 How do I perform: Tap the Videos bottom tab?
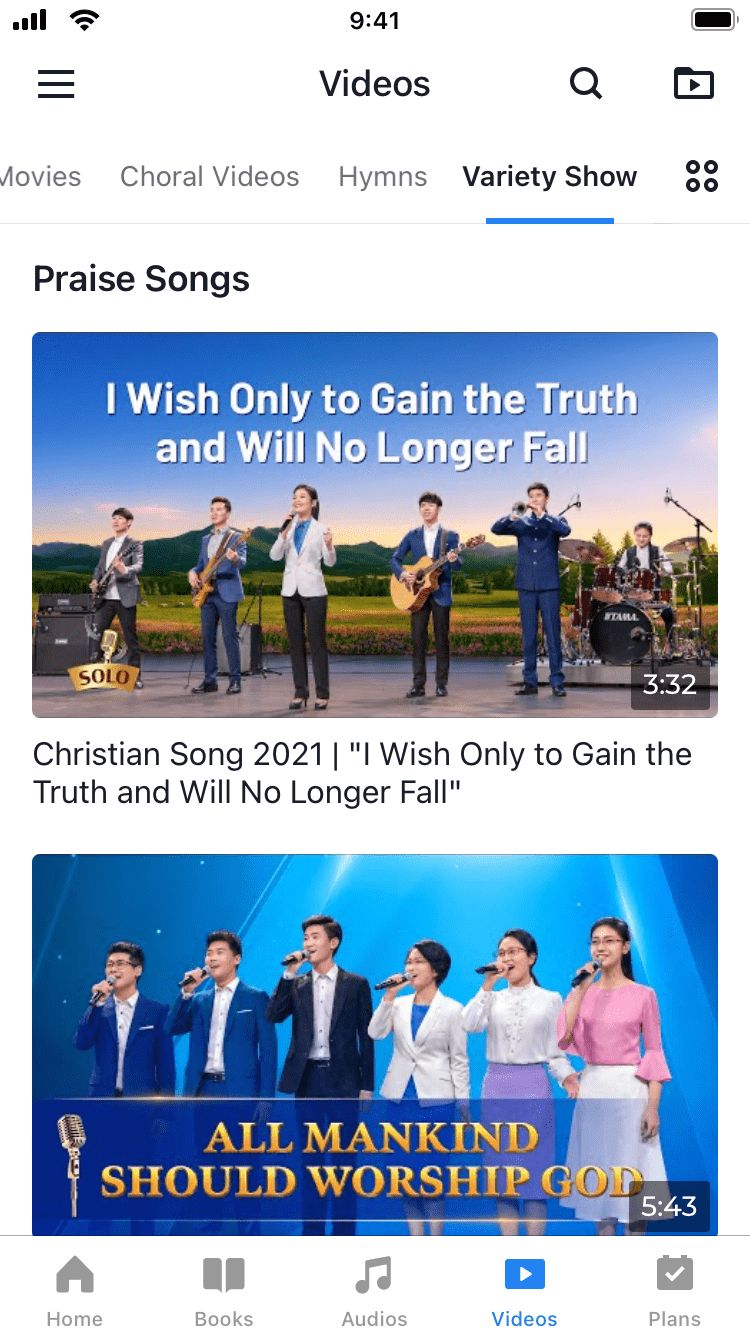pyautogui.click(x=525, y=1290)
